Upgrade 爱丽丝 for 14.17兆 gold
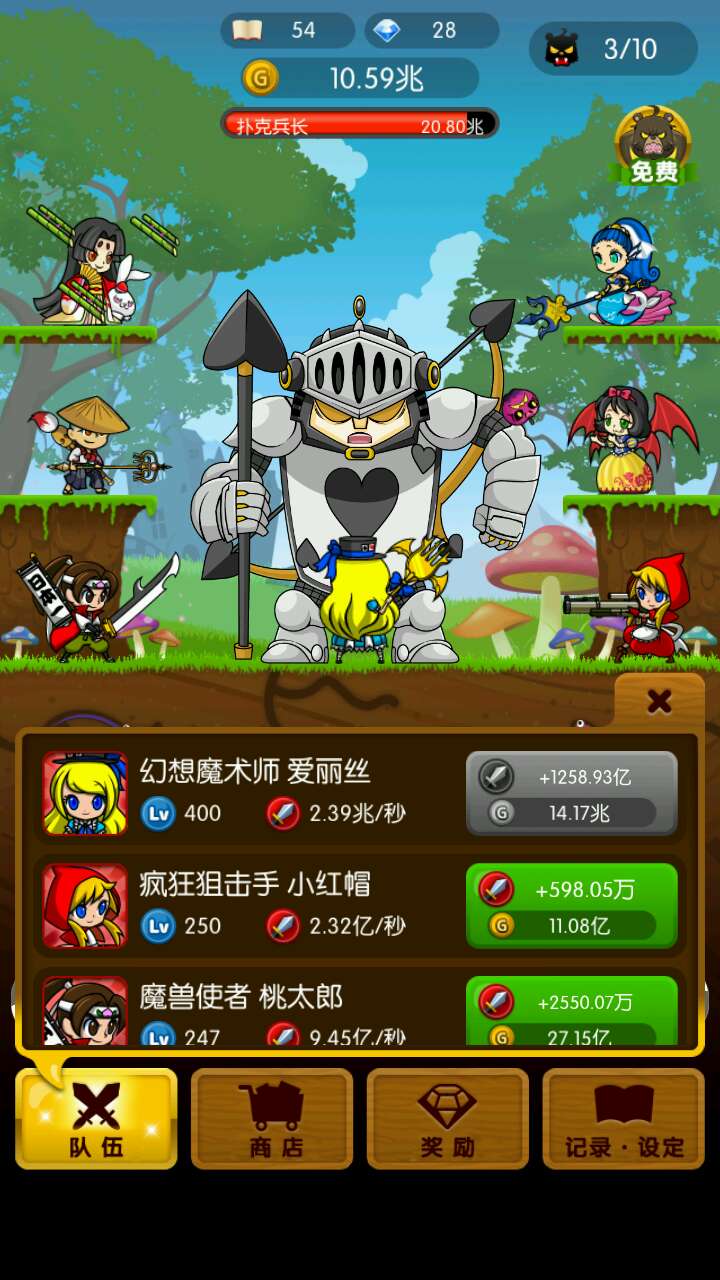Image resolution: width=720 pixels, height=1280 pixels. [572, 794]
